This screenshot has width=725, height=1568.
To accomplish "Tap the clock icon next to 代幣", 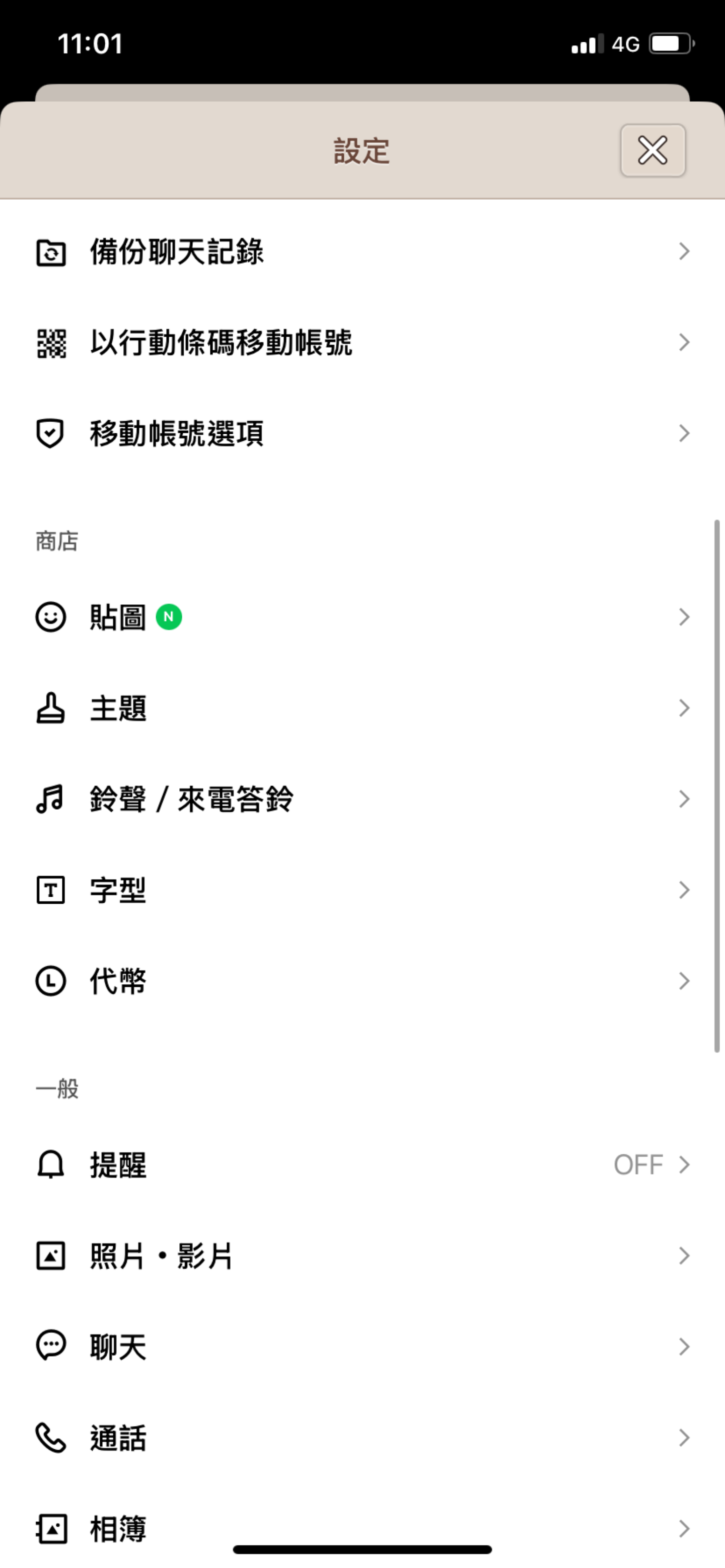I will click(x=50, y=981).
